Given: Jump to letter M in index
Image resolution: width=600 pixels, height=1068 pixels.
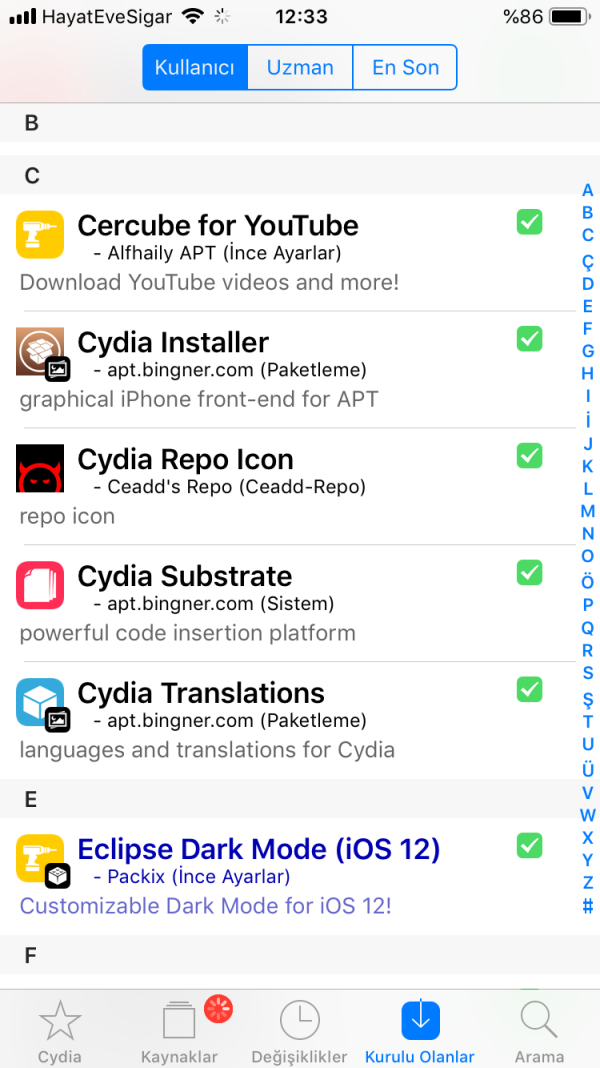Looking at the screenshot, I should point(588,511).
